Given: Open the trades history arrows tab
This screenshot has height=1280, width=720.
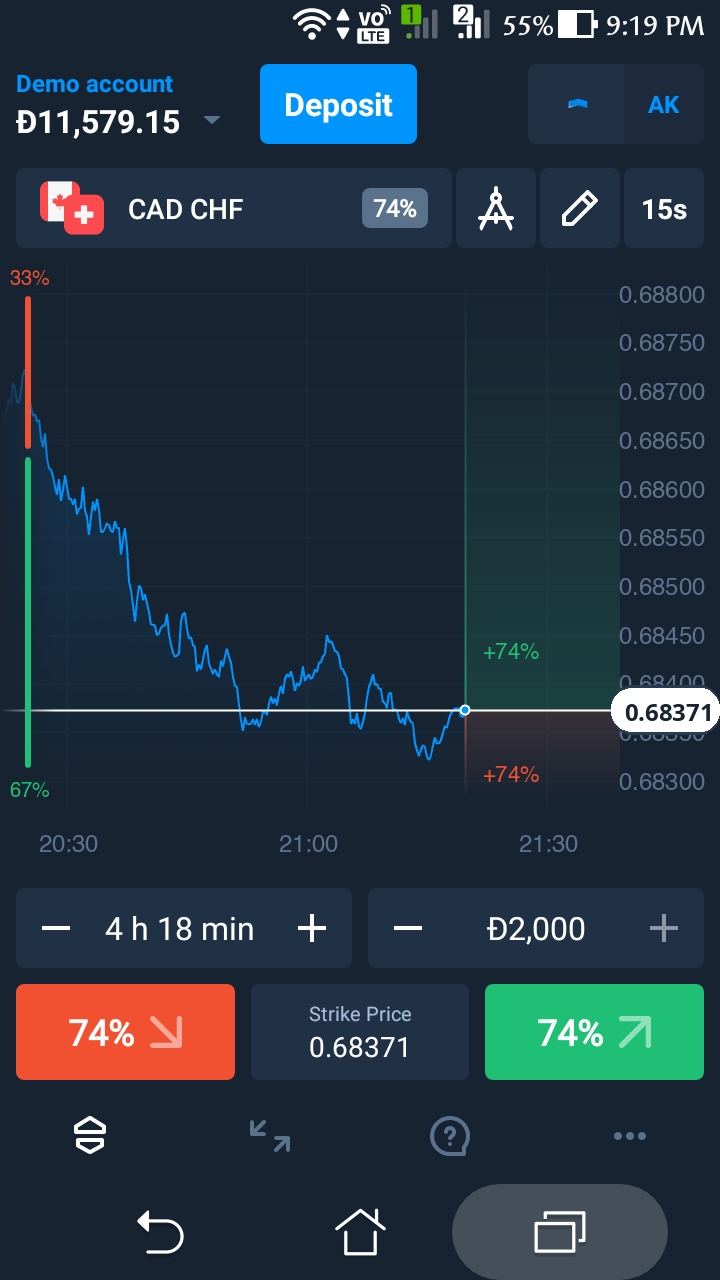Looking at the screenshot, I should pyautogui.click(x=270, y=1135).
